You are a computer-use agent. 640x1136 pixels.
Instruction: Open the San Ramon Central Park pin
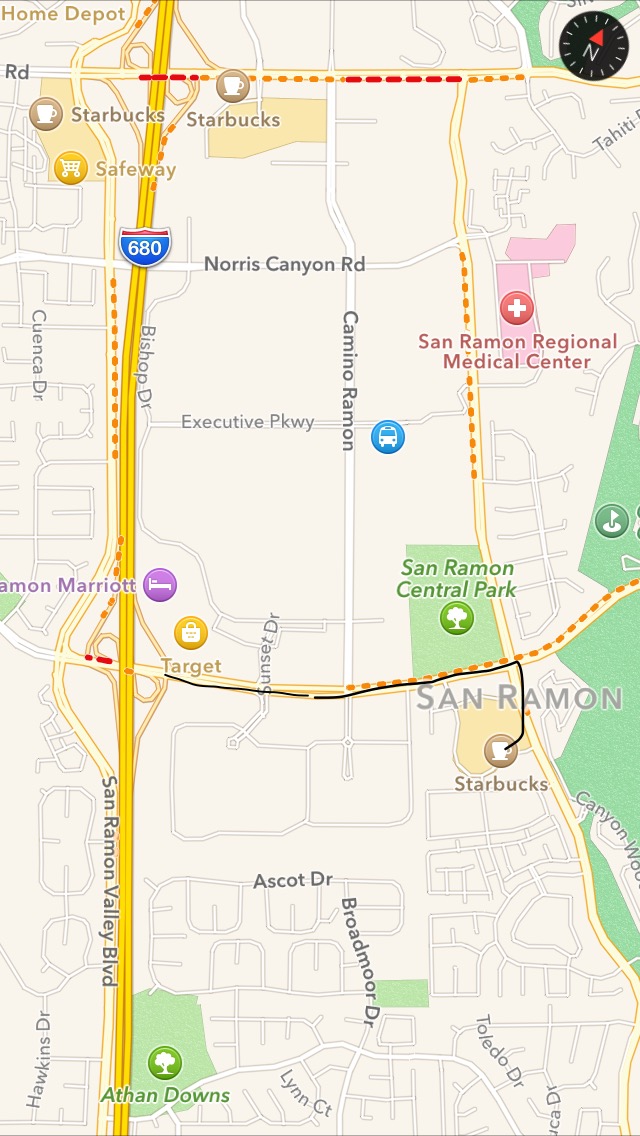(x=456, y=617)
